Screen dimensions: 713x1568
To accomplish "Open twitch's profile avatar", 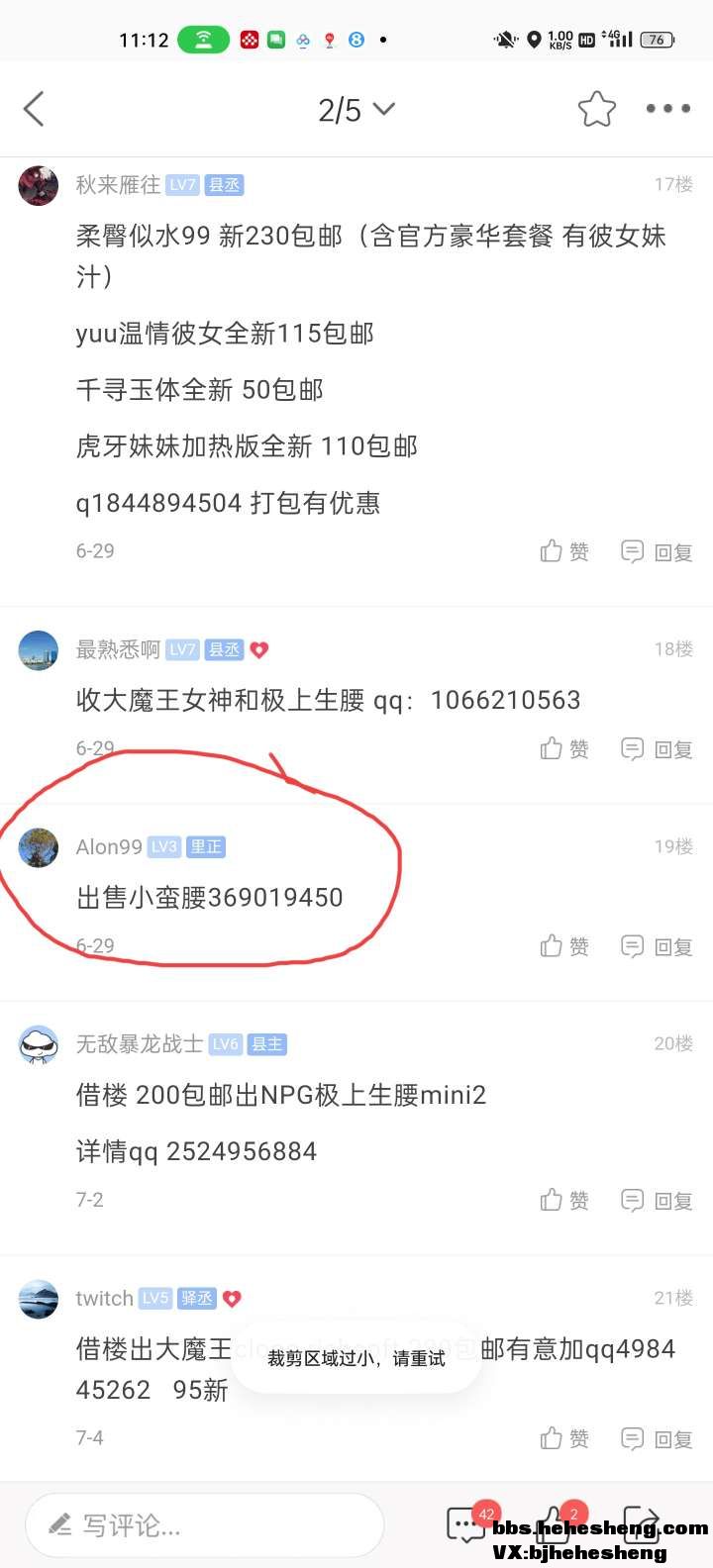I will pyautogui.click(x=39, y=1299).
